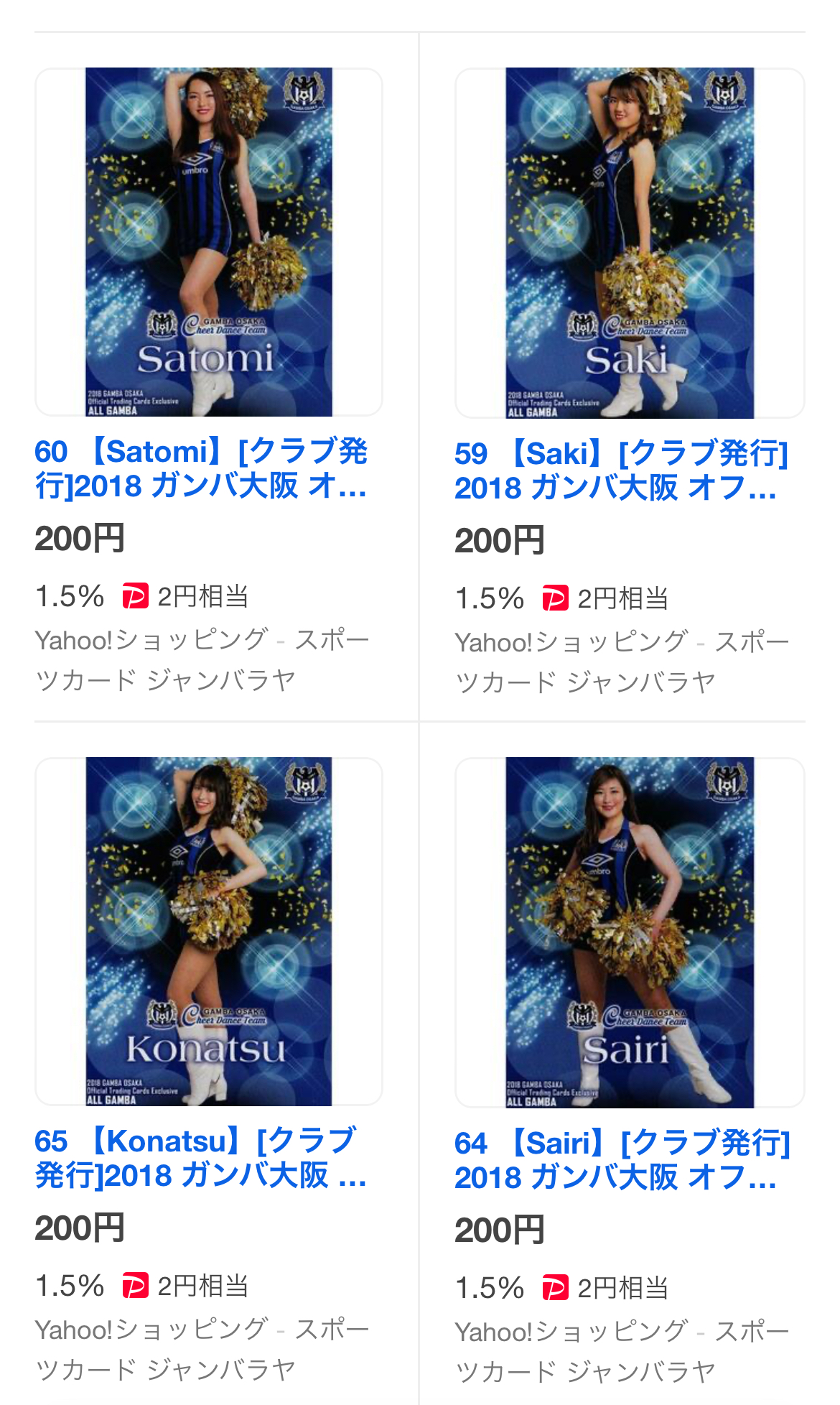Open the '60 【Satomi】' product title link

201,468
